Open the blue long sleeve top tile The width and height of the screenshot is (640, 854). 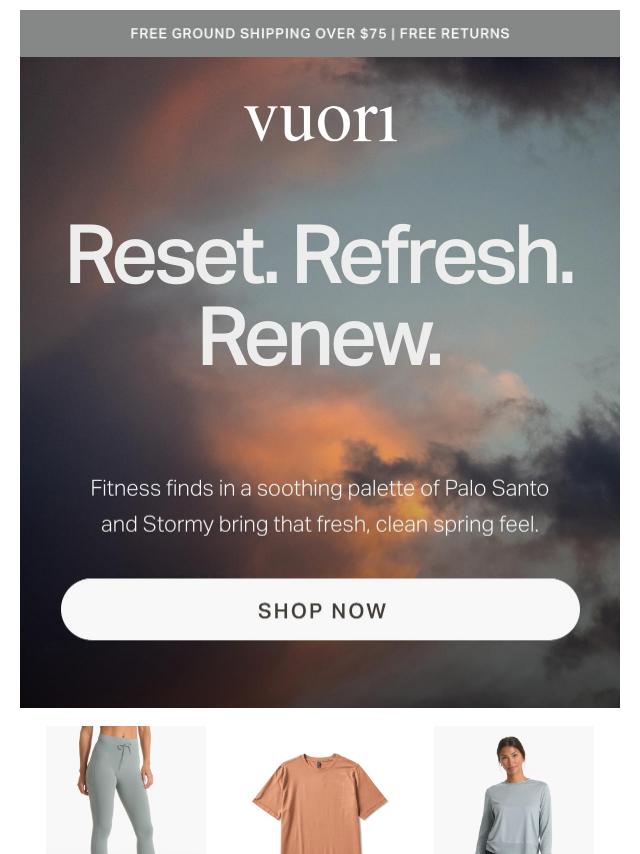pyautogui.click(x=513, y=789)
